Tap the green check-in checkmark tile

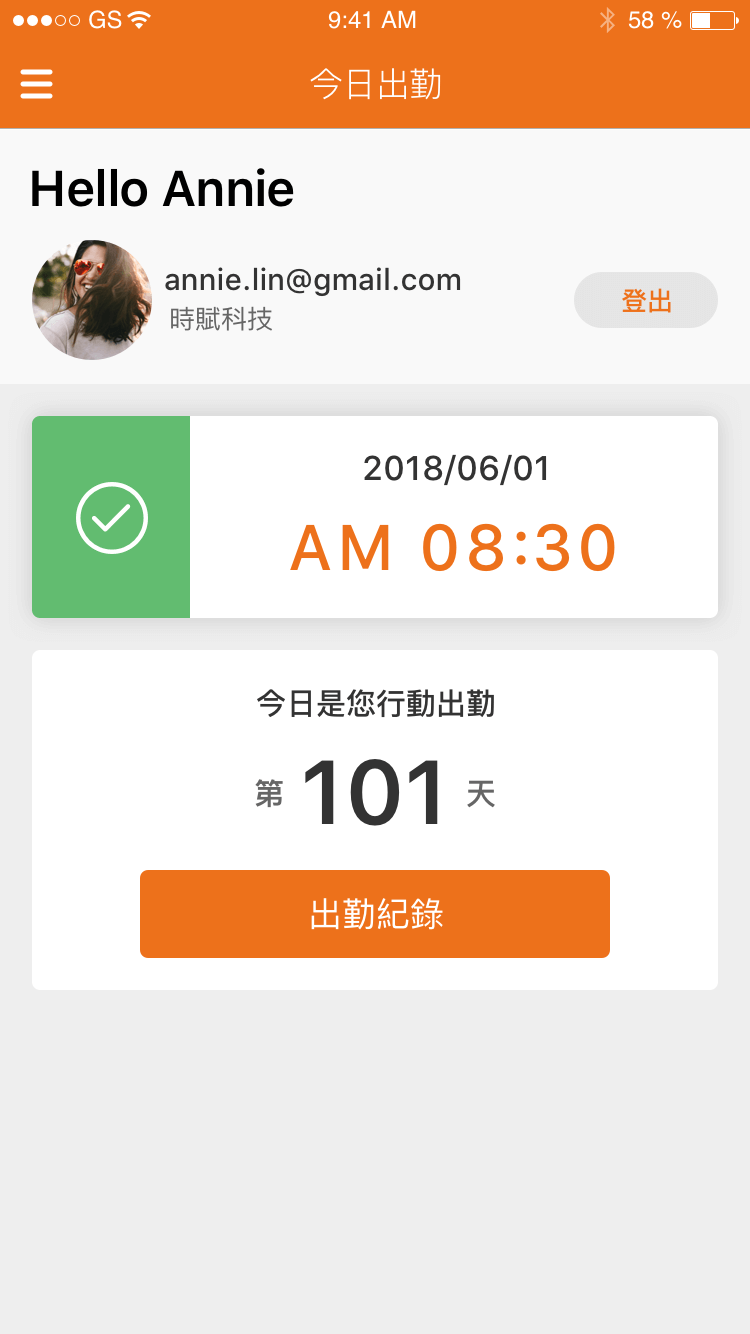pyautogui.click(x=111, y=517)
